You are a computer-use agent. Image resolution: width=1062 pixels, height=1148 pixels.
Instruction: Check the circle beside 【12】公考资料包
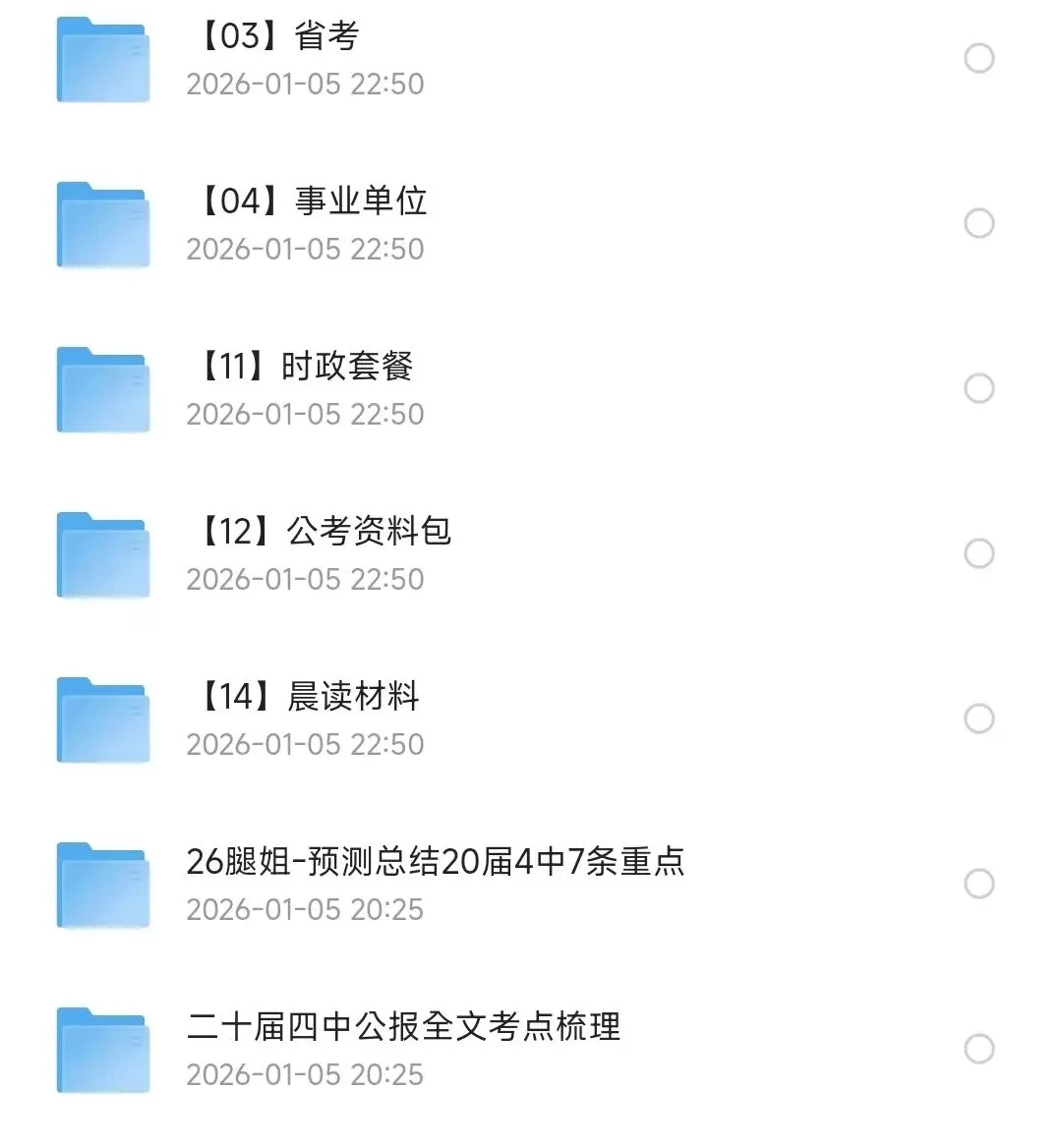coord(978,554)
